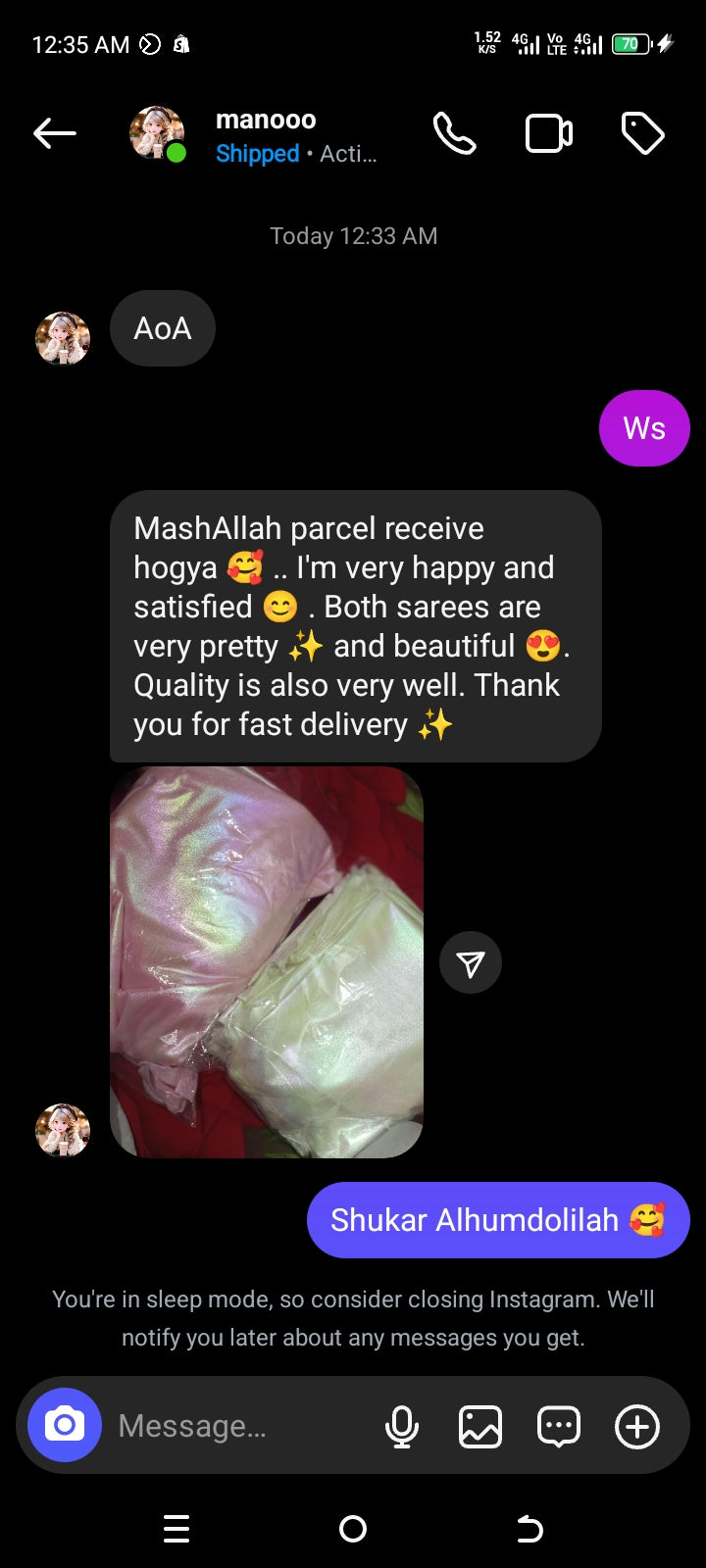
Task: Open the received sarees photo
Action: [x=266, y=961]
